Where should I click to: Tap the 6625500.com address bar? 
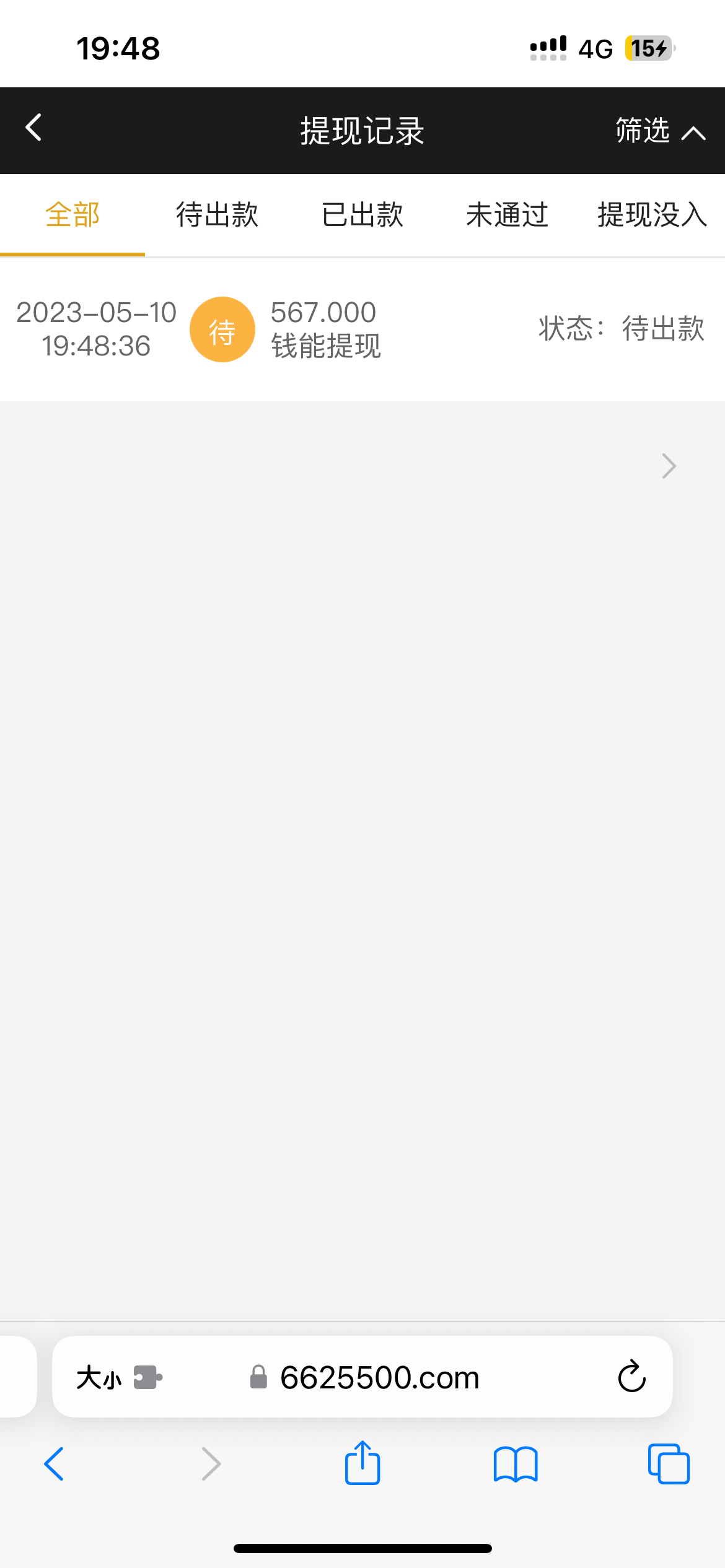379,1378
